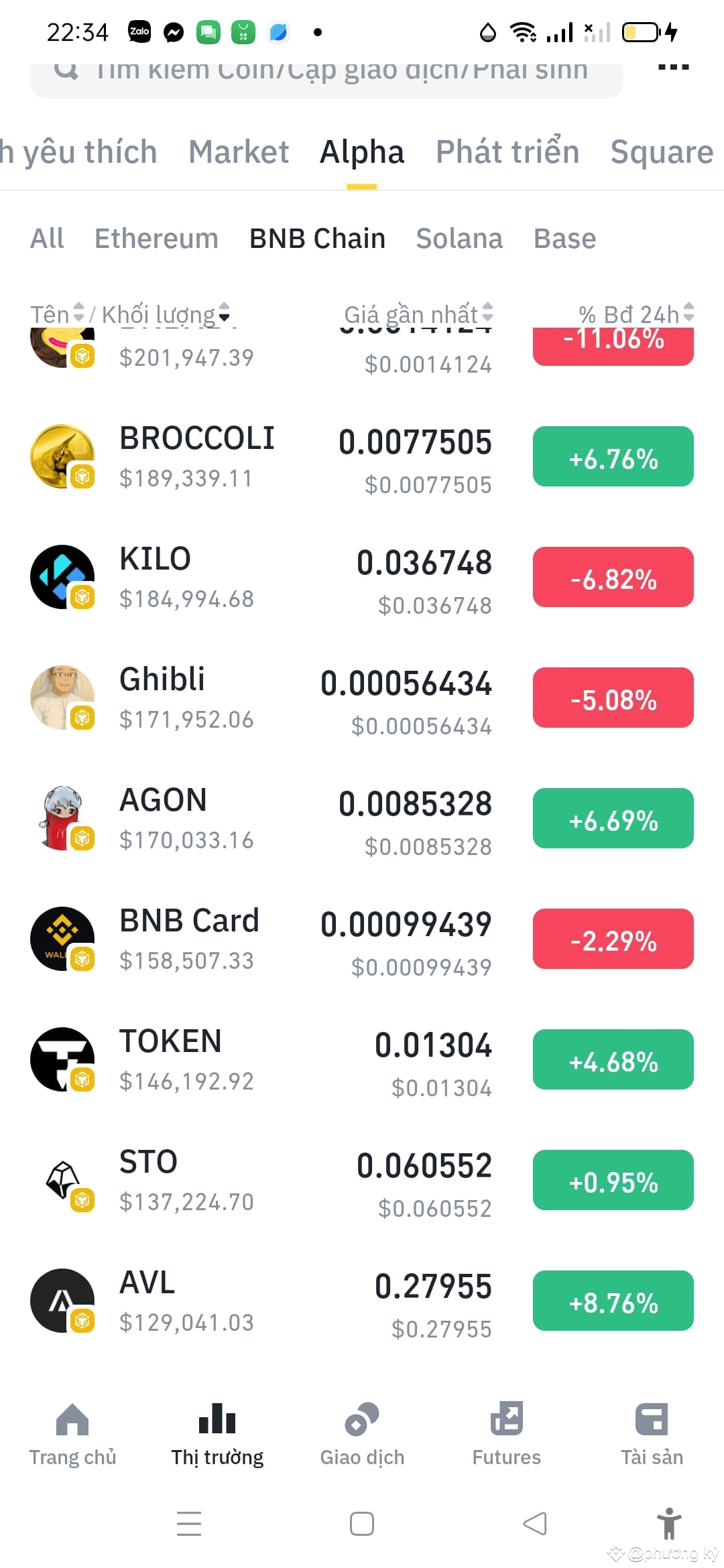
Task: Tap the Ghibli -5.08% red indicator
Action: click(x=612, y=698)
